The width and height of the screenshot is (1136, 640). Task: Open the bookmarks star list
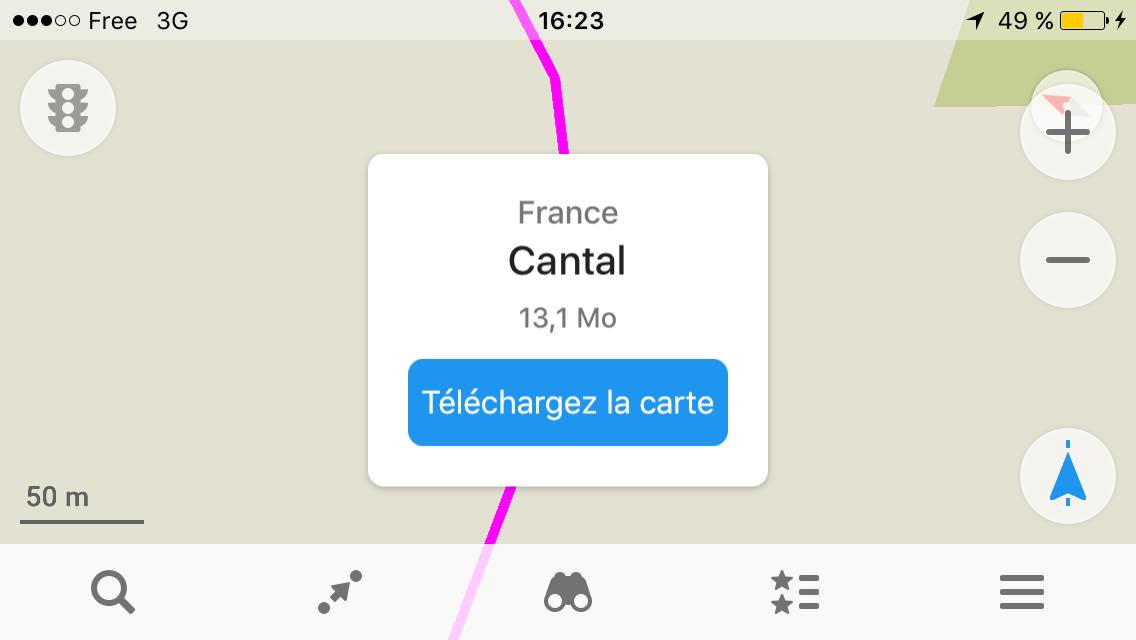(795, 592)
